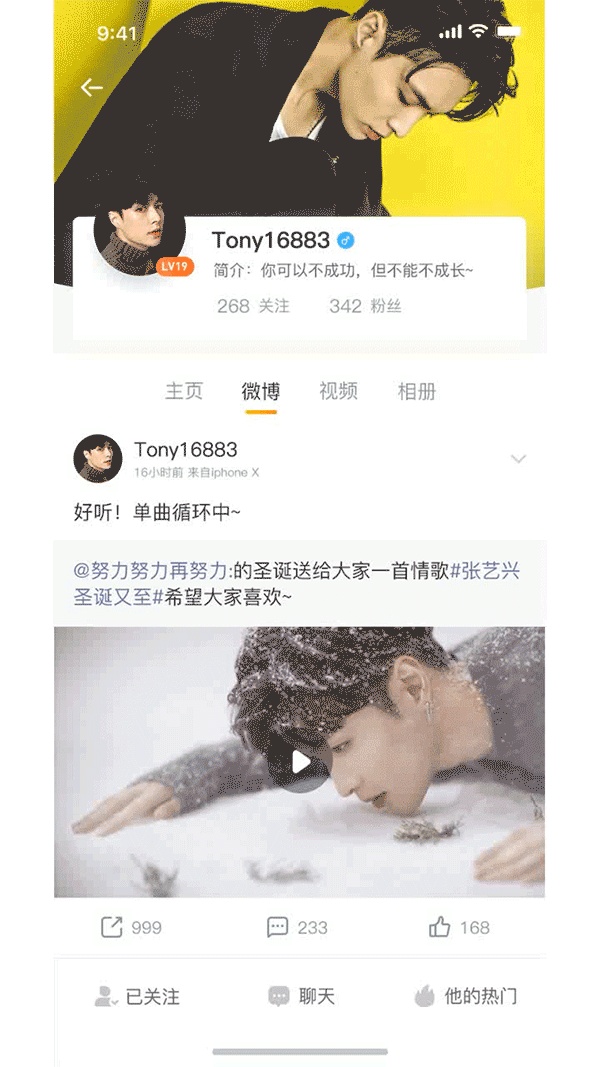The image size is (600, 1067).
Task: View the 342 粉丝 followers list
Action: [365, 306]
